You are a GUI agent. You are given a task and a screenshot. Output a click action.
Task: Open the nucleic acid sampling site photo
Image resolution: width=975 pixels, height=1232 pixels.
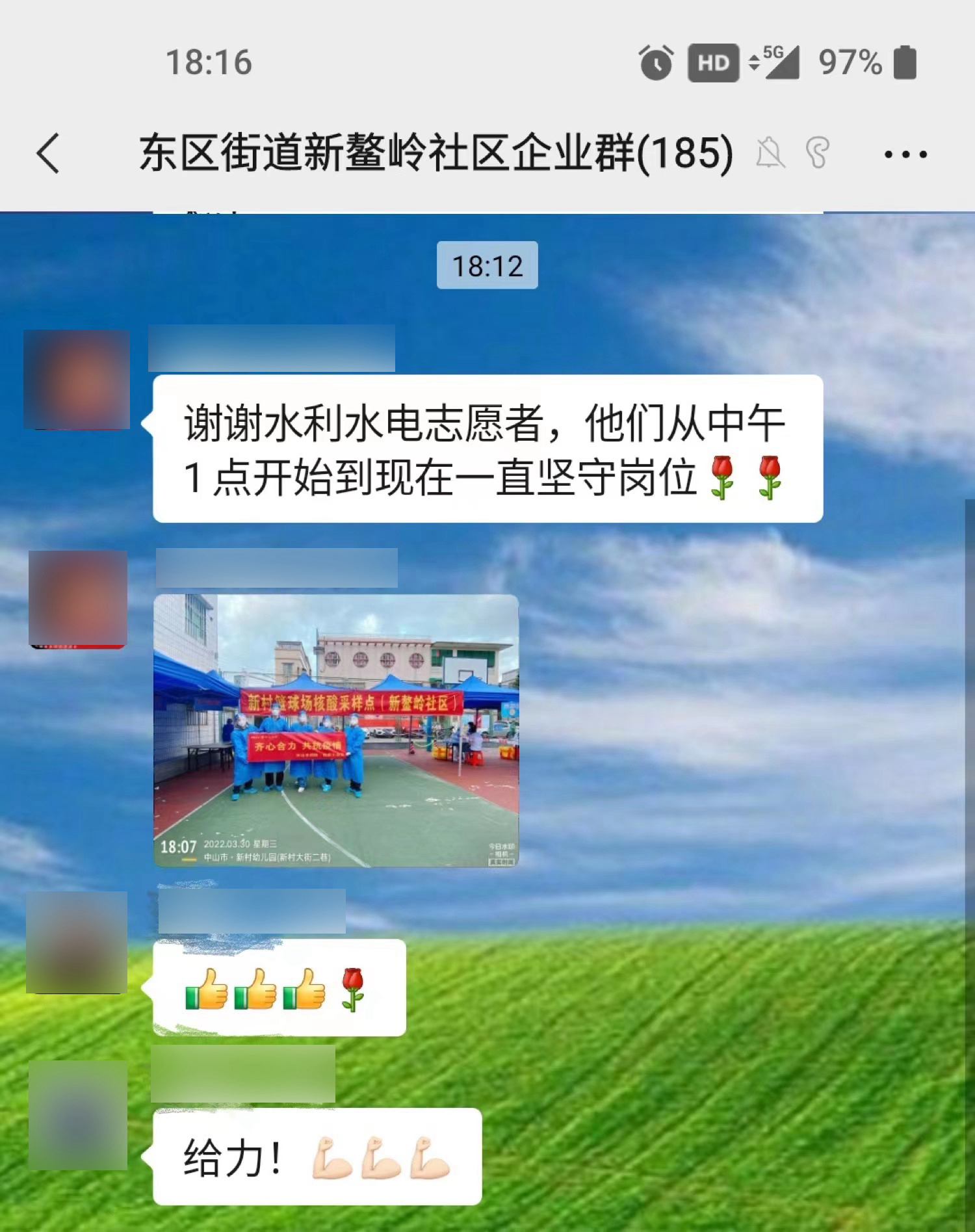[336, 730]
